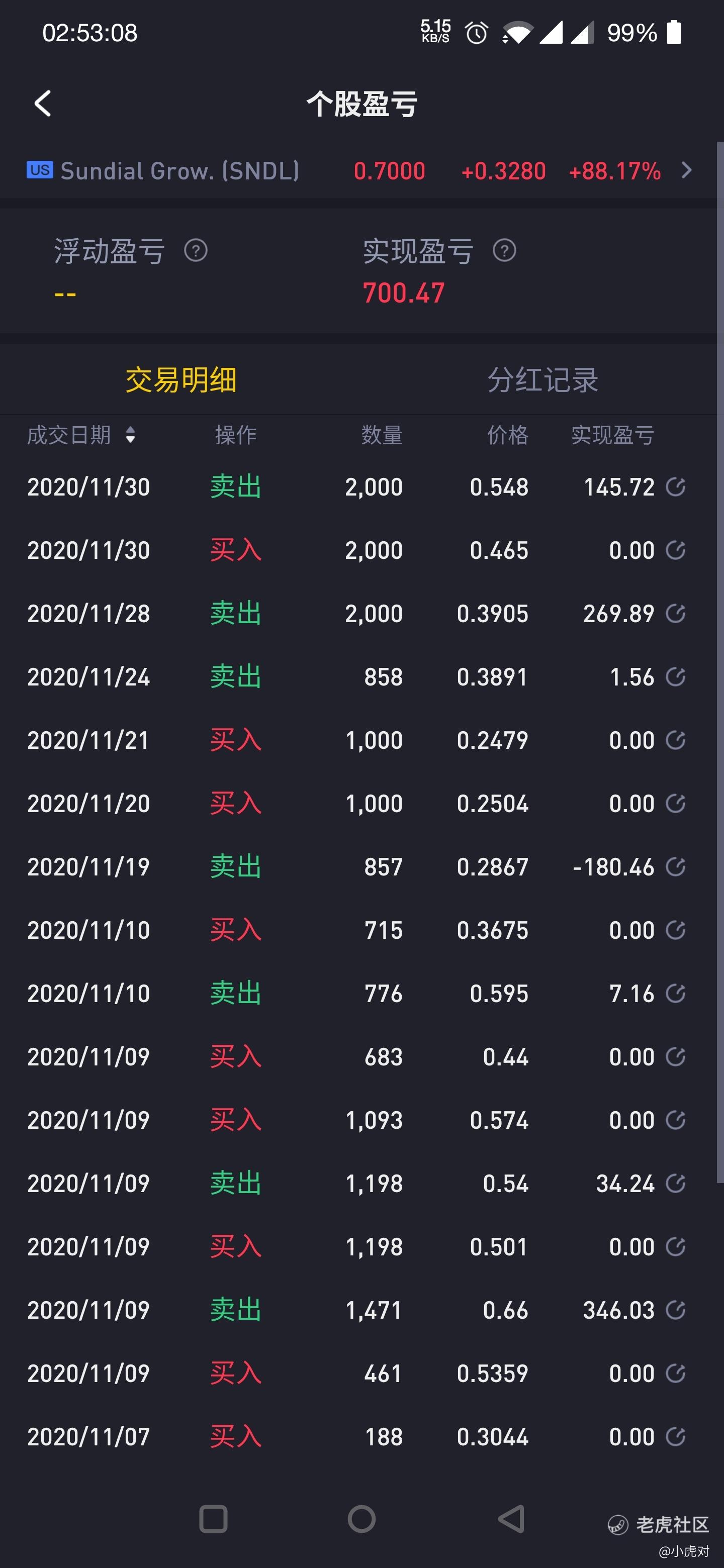
Task: Go back using the top-left arrow
Action: point(43,104)
